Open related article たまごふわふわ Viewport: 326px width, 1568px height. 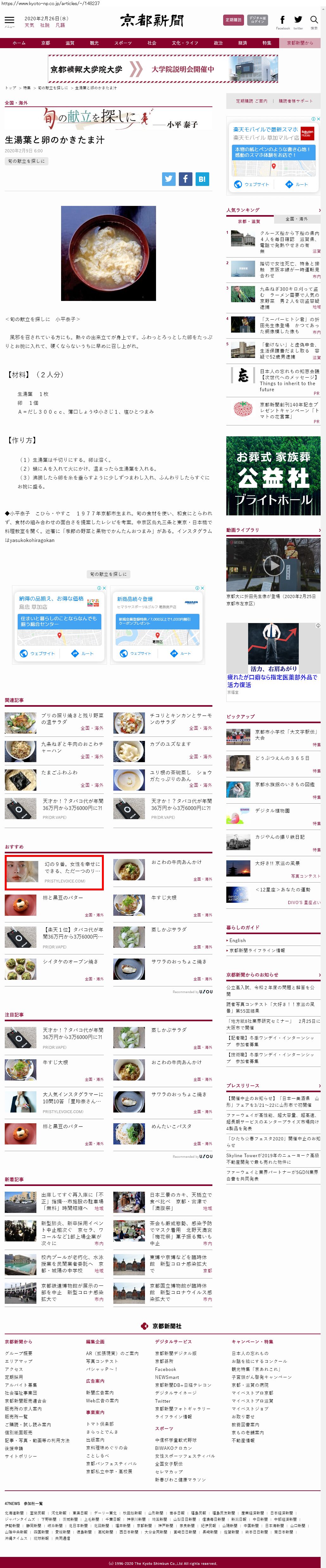pyautogui.click(x=60, y=772)
